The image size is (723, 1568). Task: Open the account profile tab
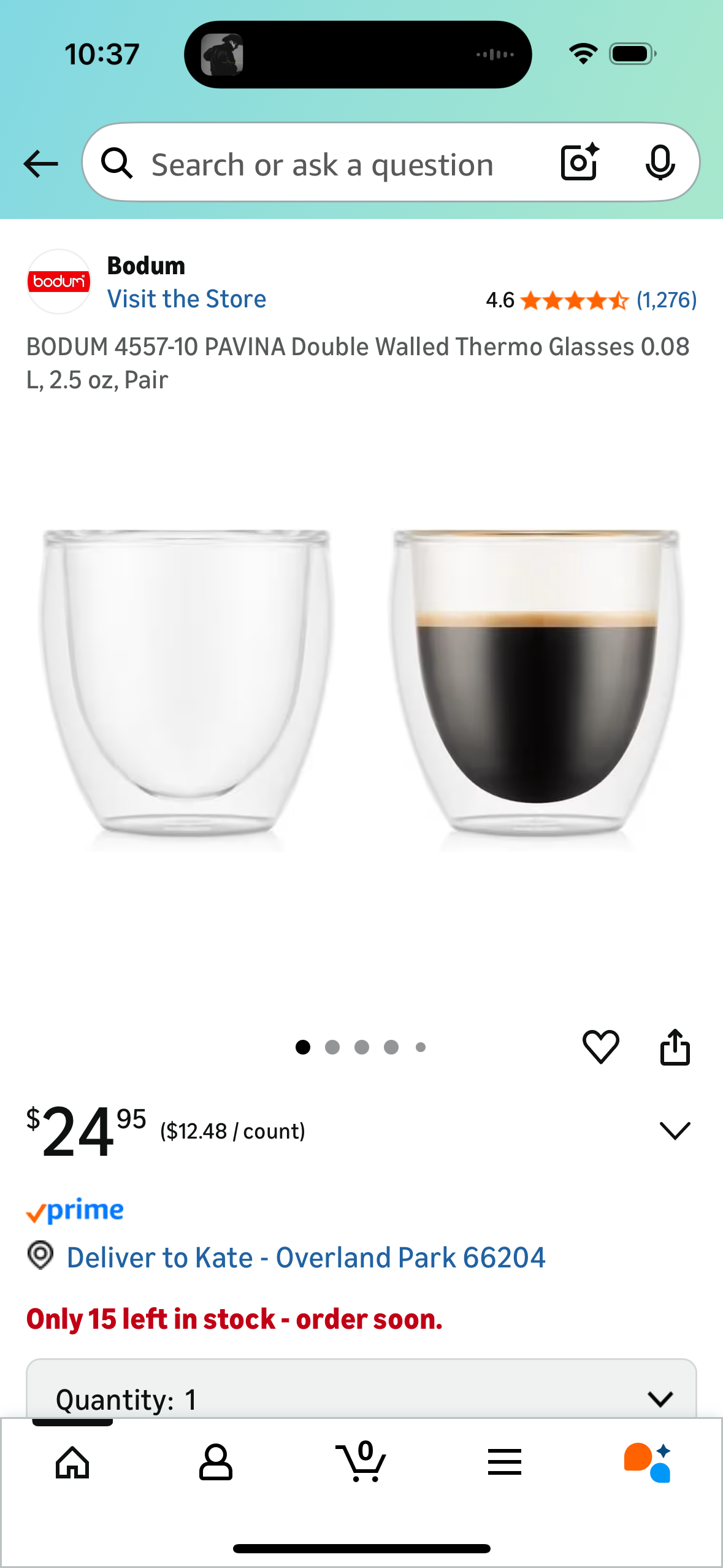pos(216,1462)
